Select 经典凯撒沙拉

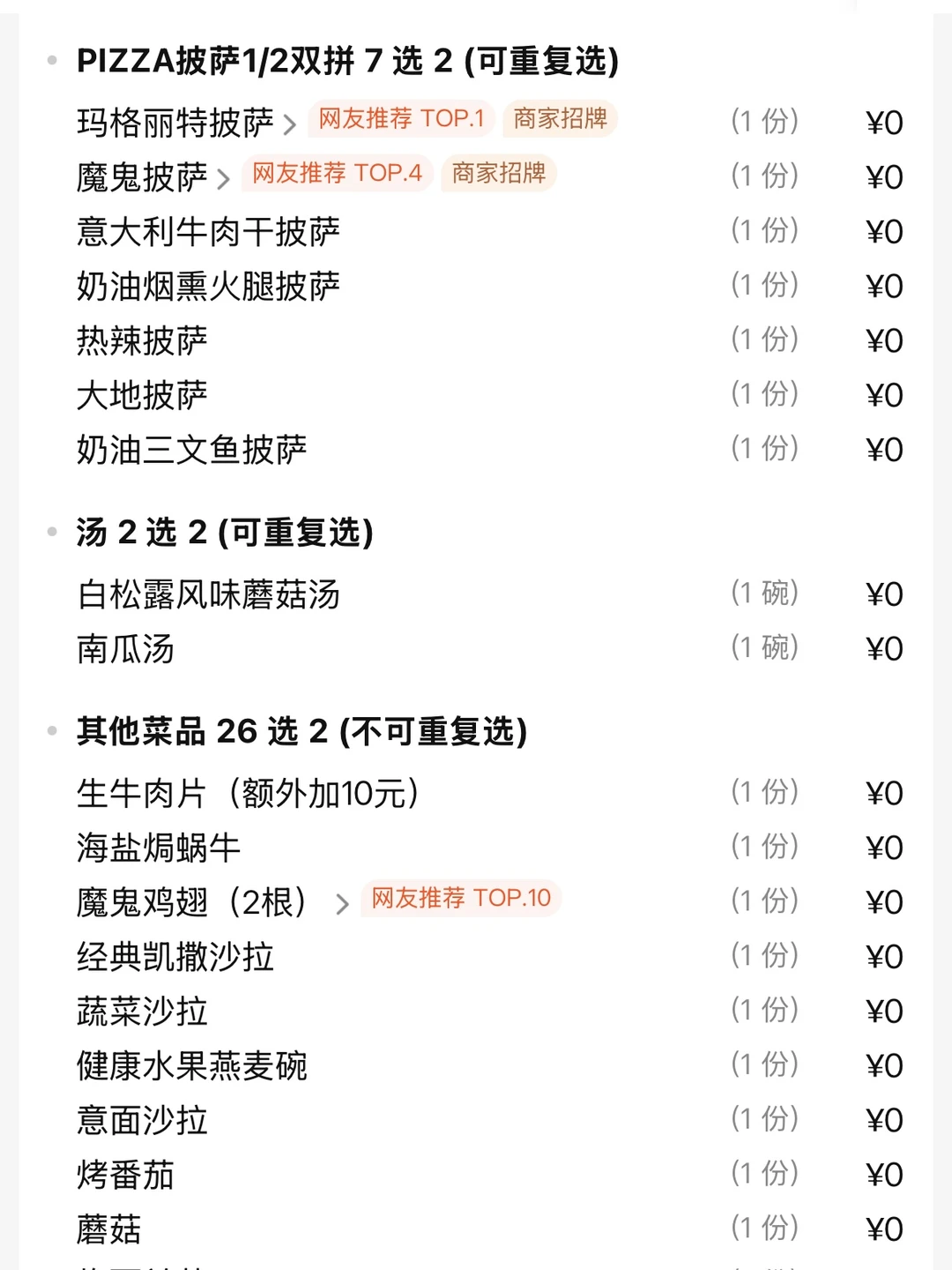click(175, 956)
